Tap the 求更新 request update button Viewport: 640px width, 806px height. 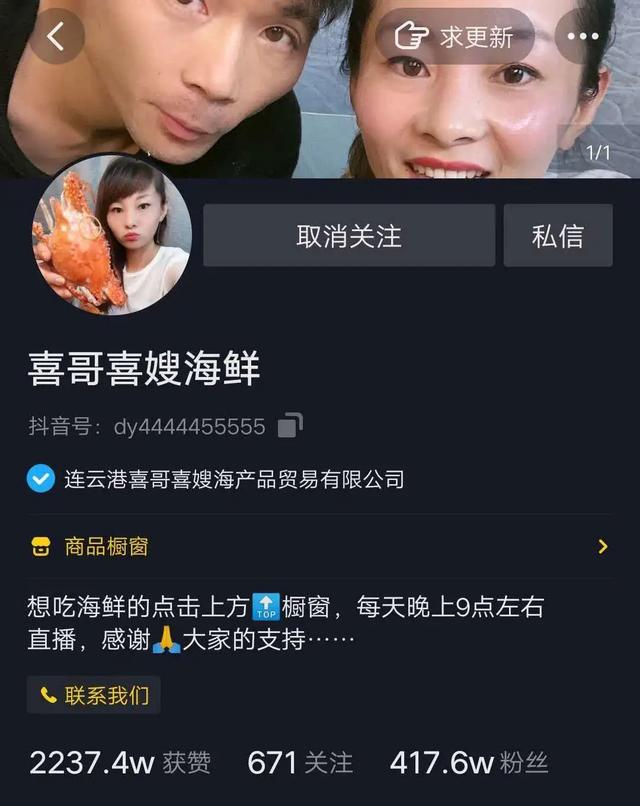click(x=456, y=37)
